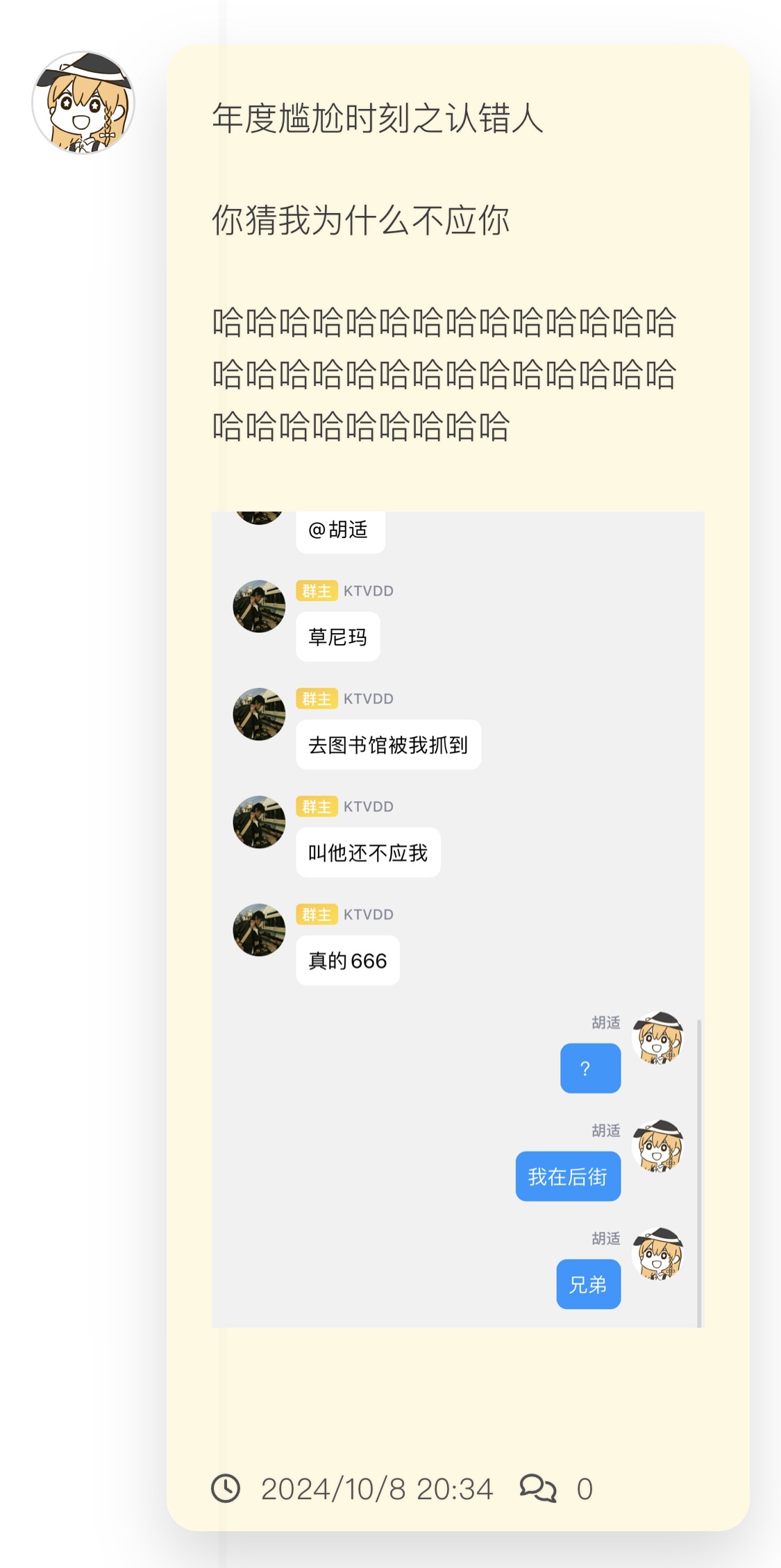Open the attached chat screenshot image
This screenshot has height=1568, width=781.
pos(457,919)
